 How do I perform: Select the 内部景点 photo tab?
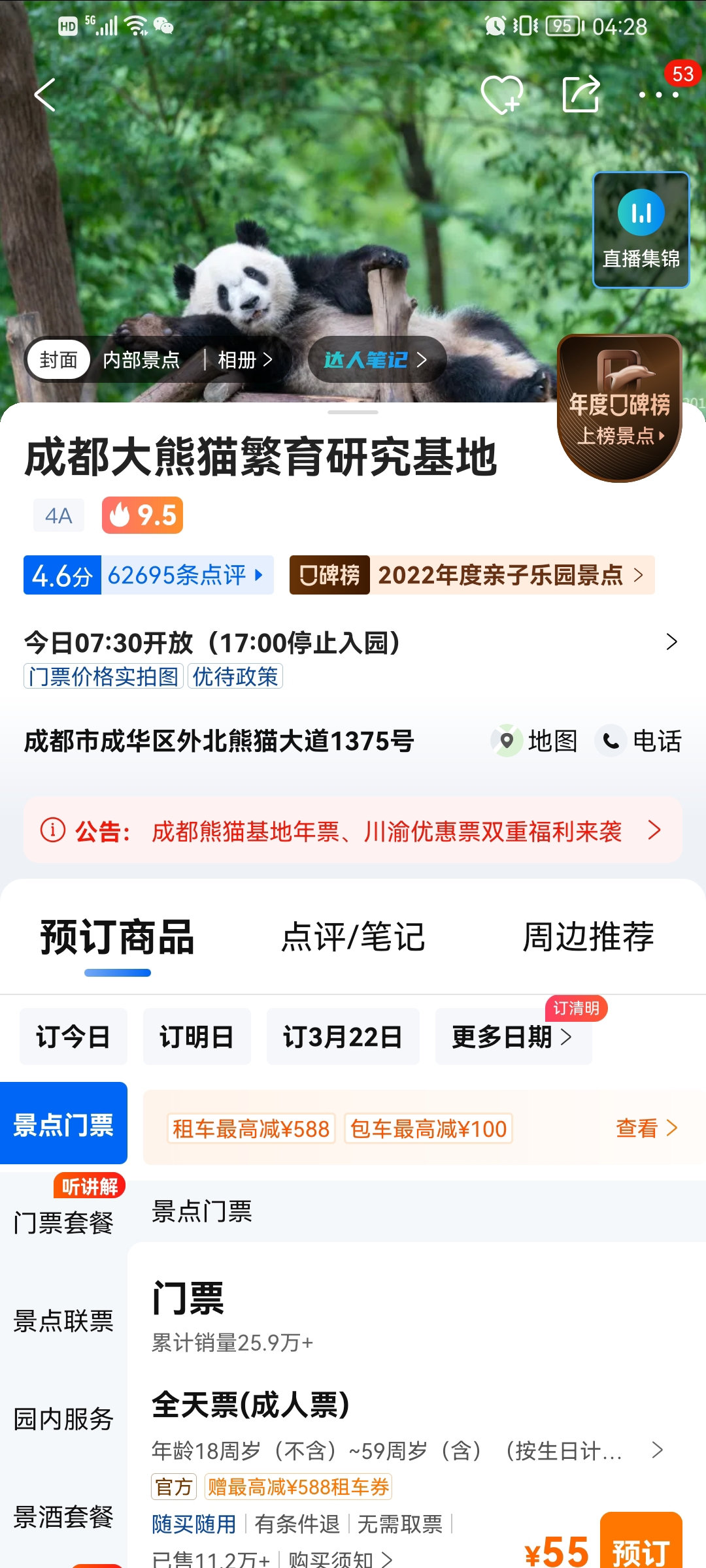click(x=141, y=360)
